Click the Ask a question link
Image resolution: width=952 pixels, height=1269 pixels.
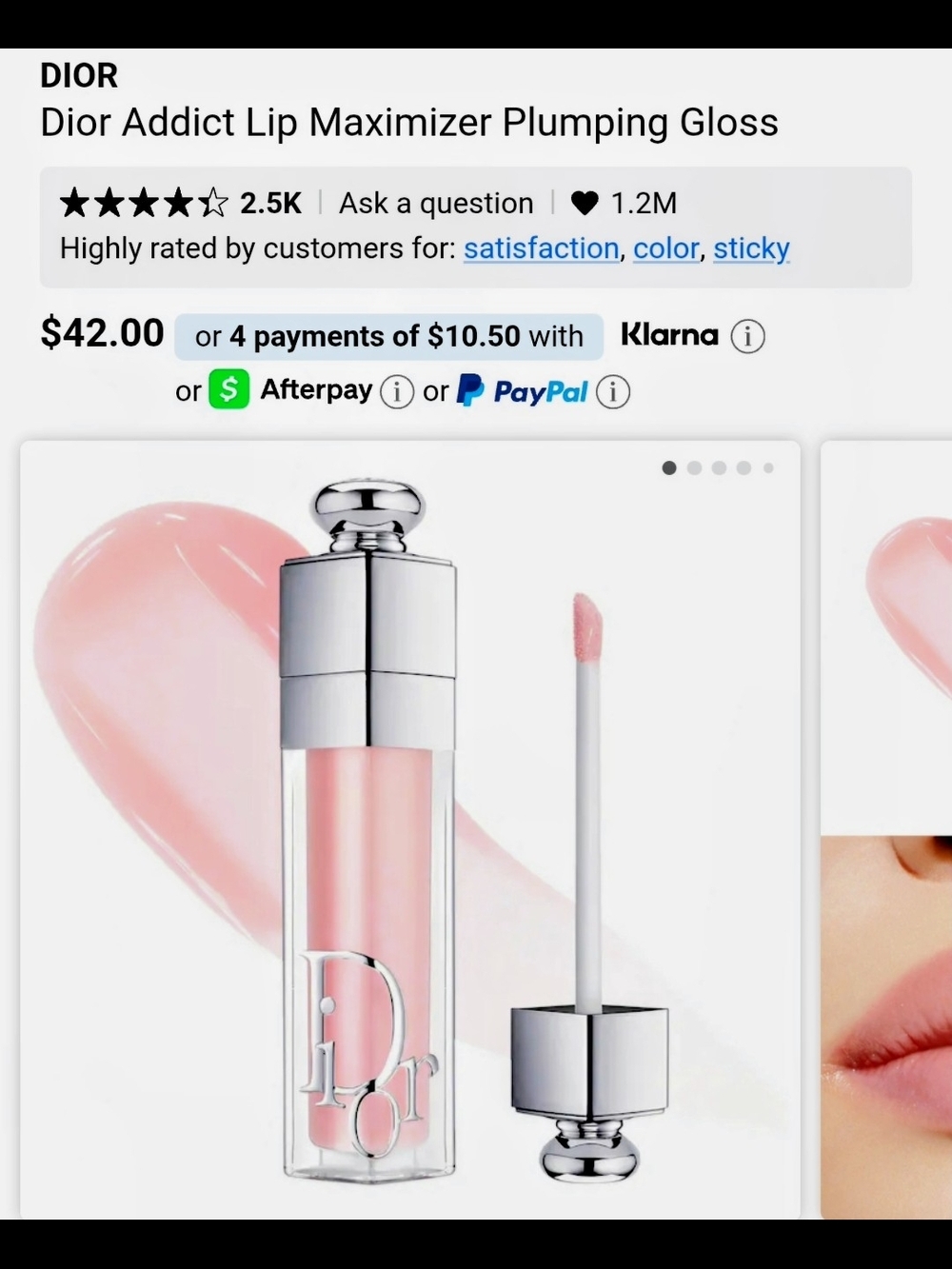click(436, 203)
